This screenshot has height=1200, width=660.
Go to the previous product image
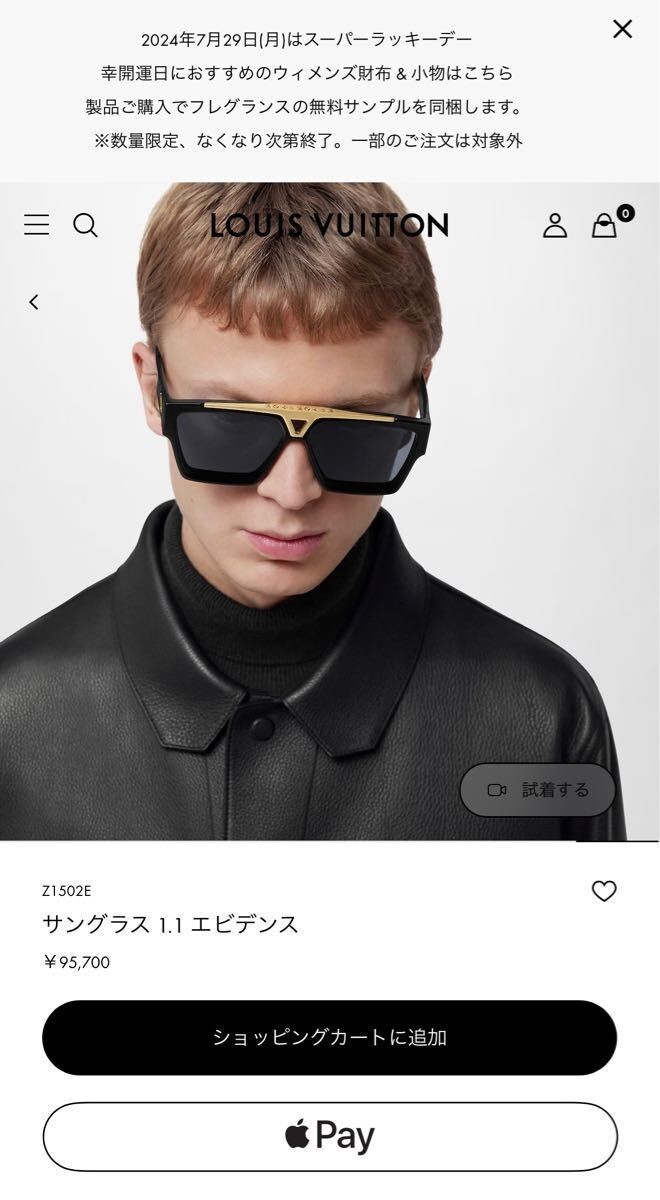34,302
